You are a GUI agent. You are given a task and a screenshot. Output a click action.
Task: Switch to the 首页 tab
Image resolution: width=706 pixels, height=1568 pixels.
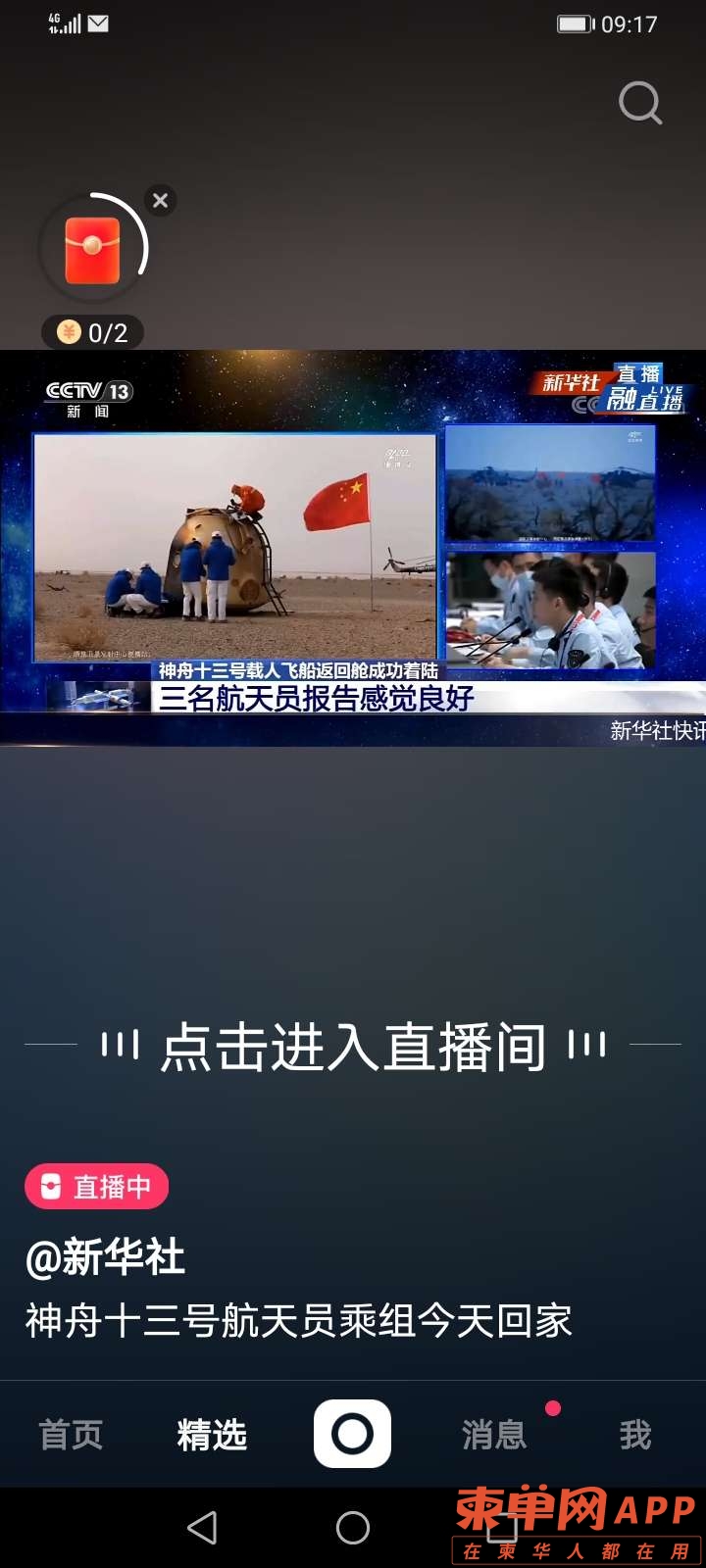tap(71, 1435)
